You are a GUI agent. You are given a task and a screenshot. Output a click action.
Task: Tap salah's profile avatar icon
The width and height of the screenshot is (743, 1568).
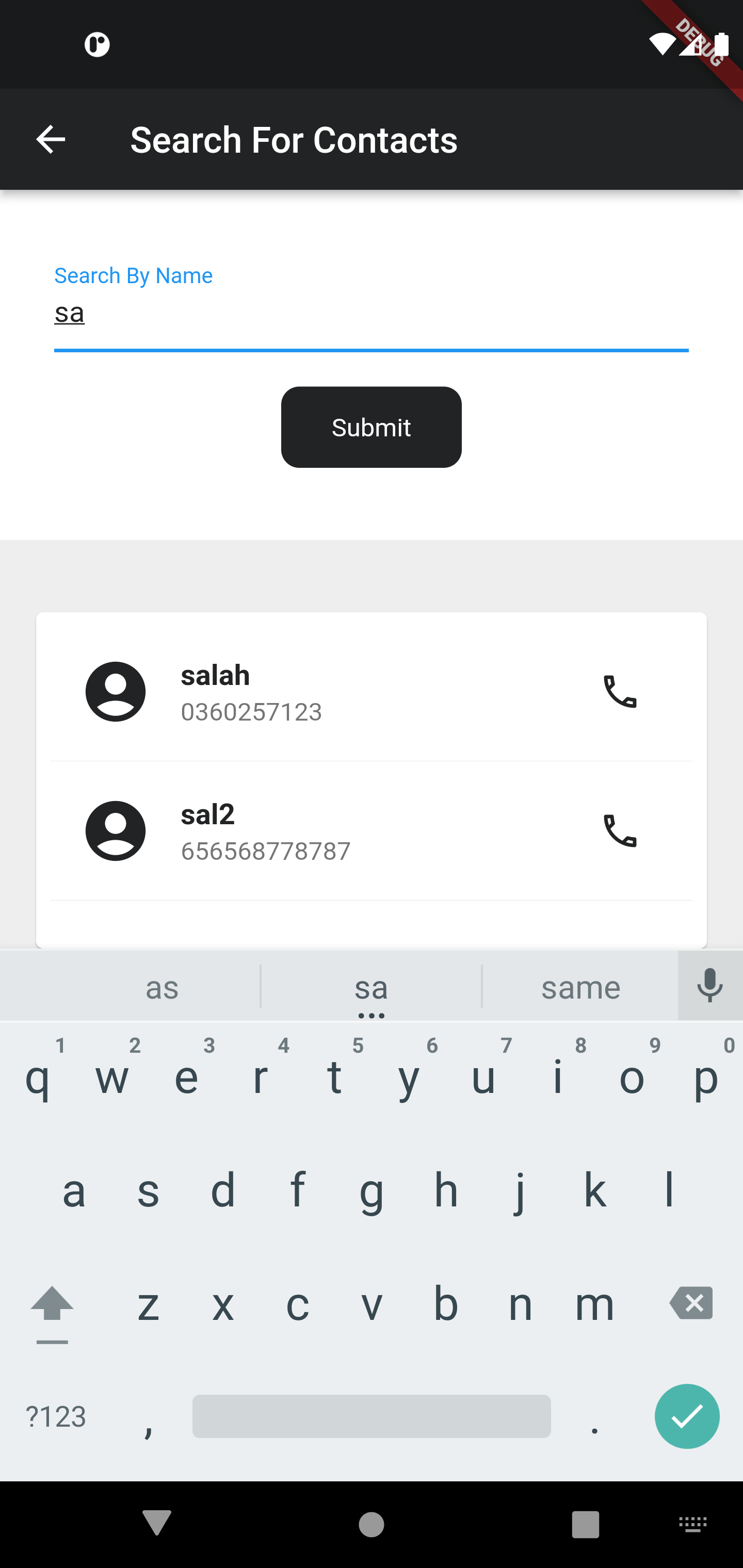116,692
